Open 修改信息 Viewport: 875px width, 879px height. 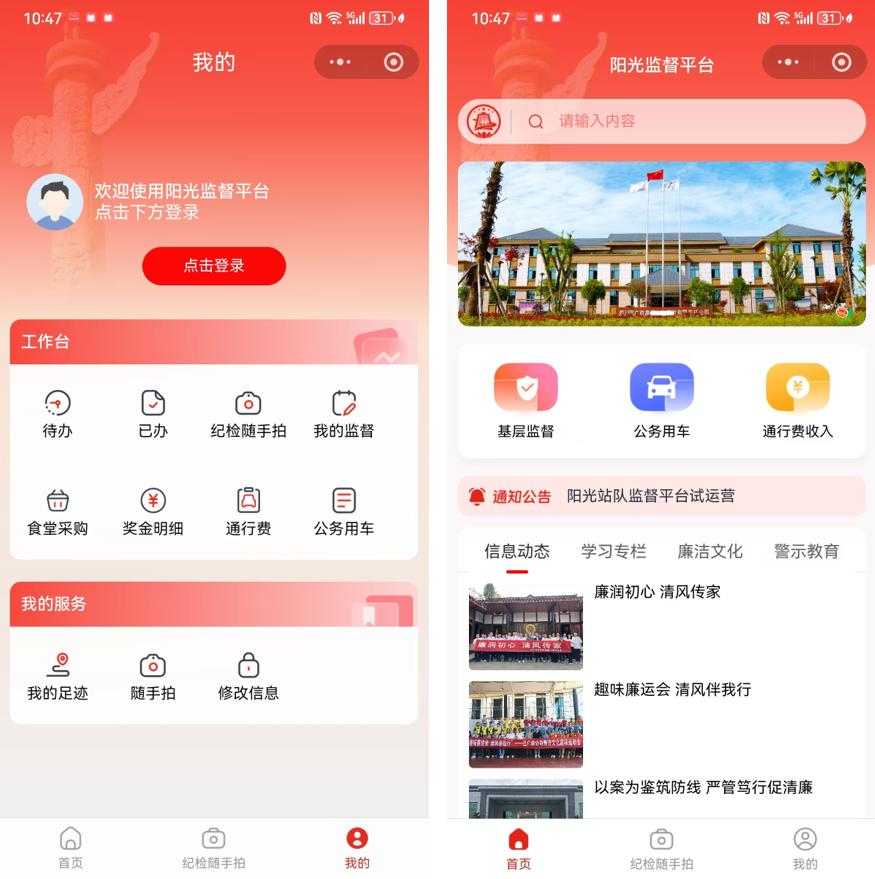point(248,676)
